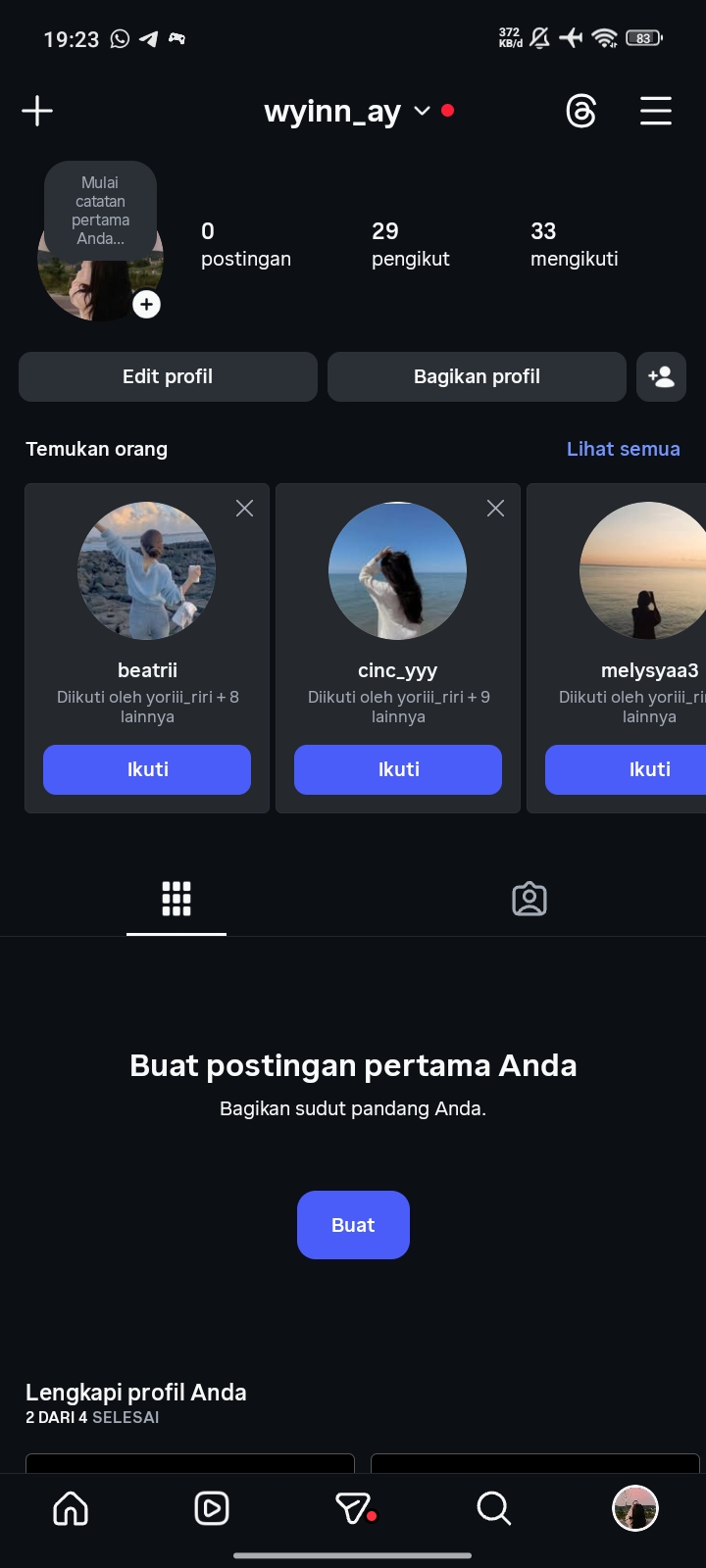Open the 29 pengikut followers list
The image size is (706, 1568).
(410, 244)
